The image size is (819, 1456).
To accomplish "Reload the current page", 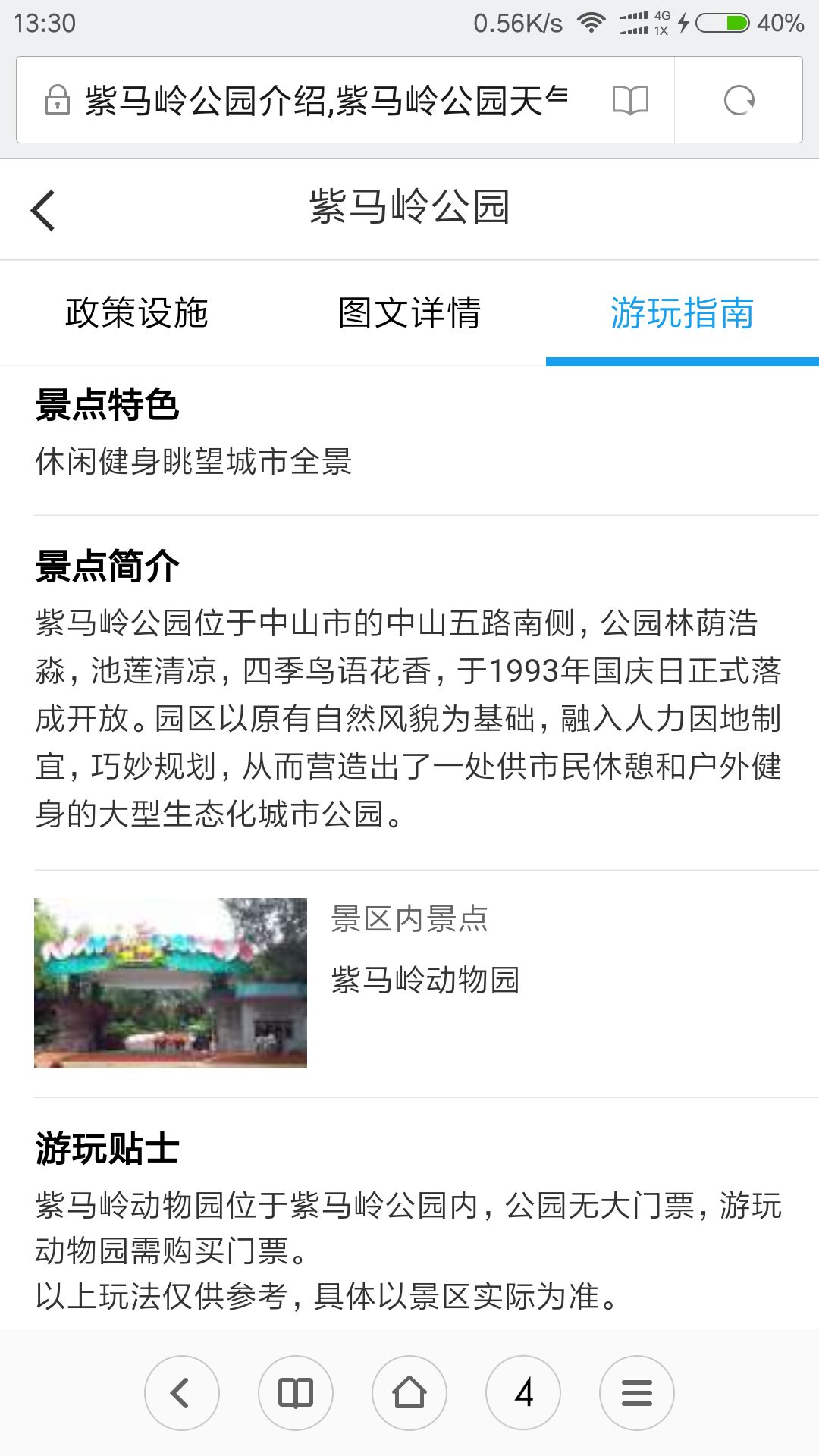I will (x=739, y=100).
